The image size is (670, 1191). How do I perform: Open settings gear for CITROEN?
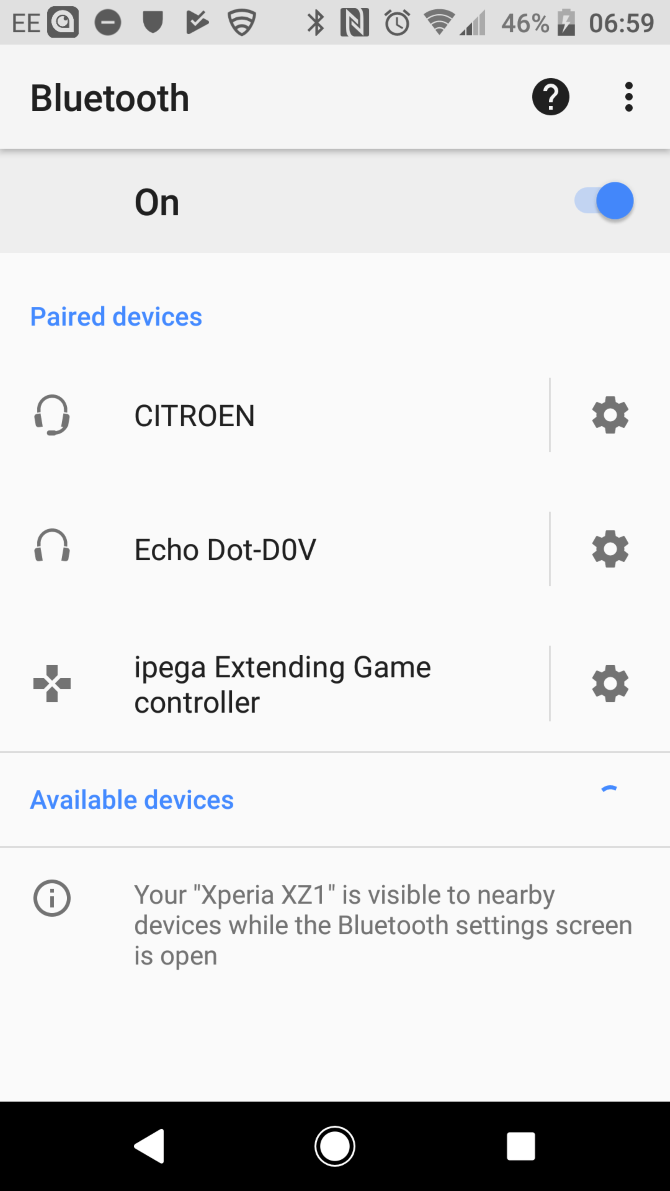click(610, 415)
